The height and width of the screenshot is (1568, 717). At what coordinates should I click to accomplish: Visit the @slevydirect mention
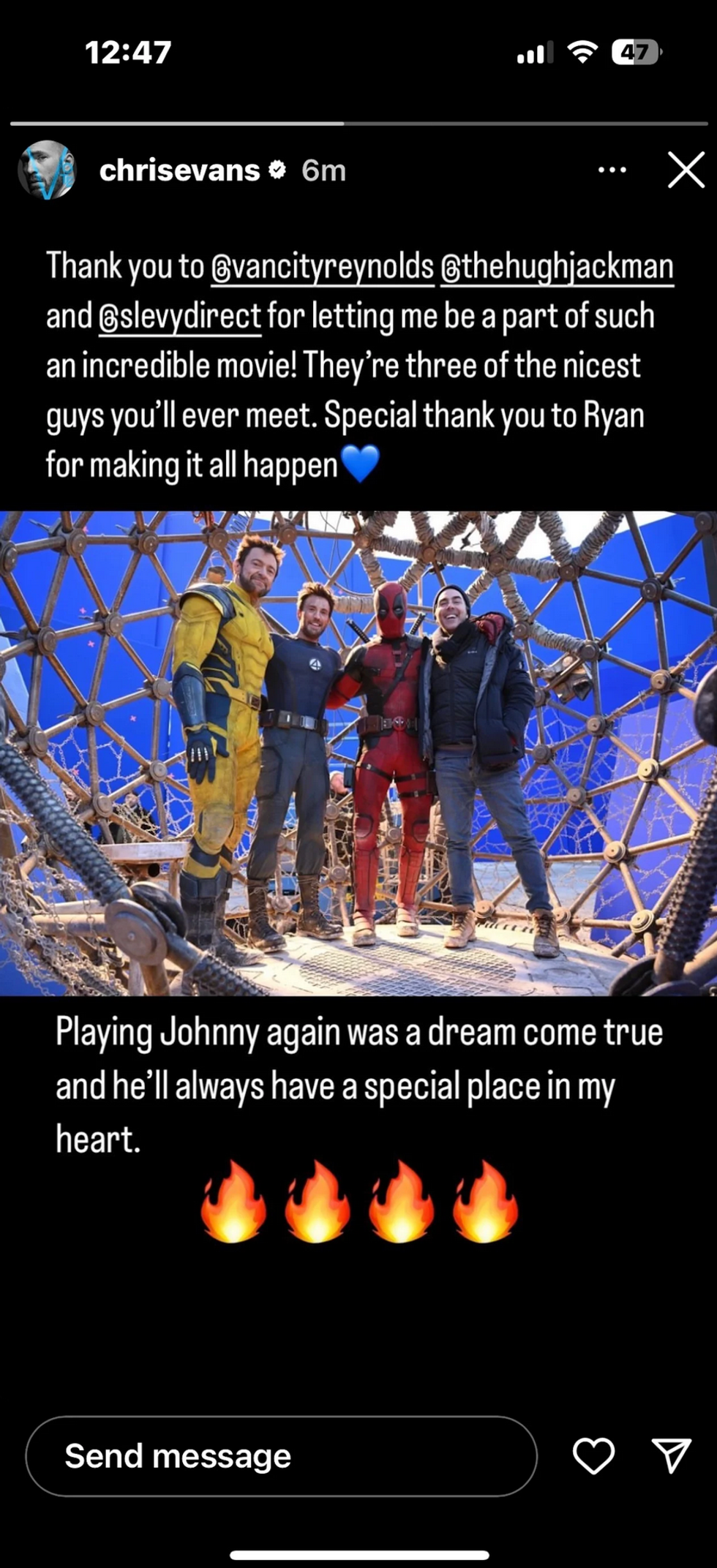pyautogui.click(x=180, y=317)
